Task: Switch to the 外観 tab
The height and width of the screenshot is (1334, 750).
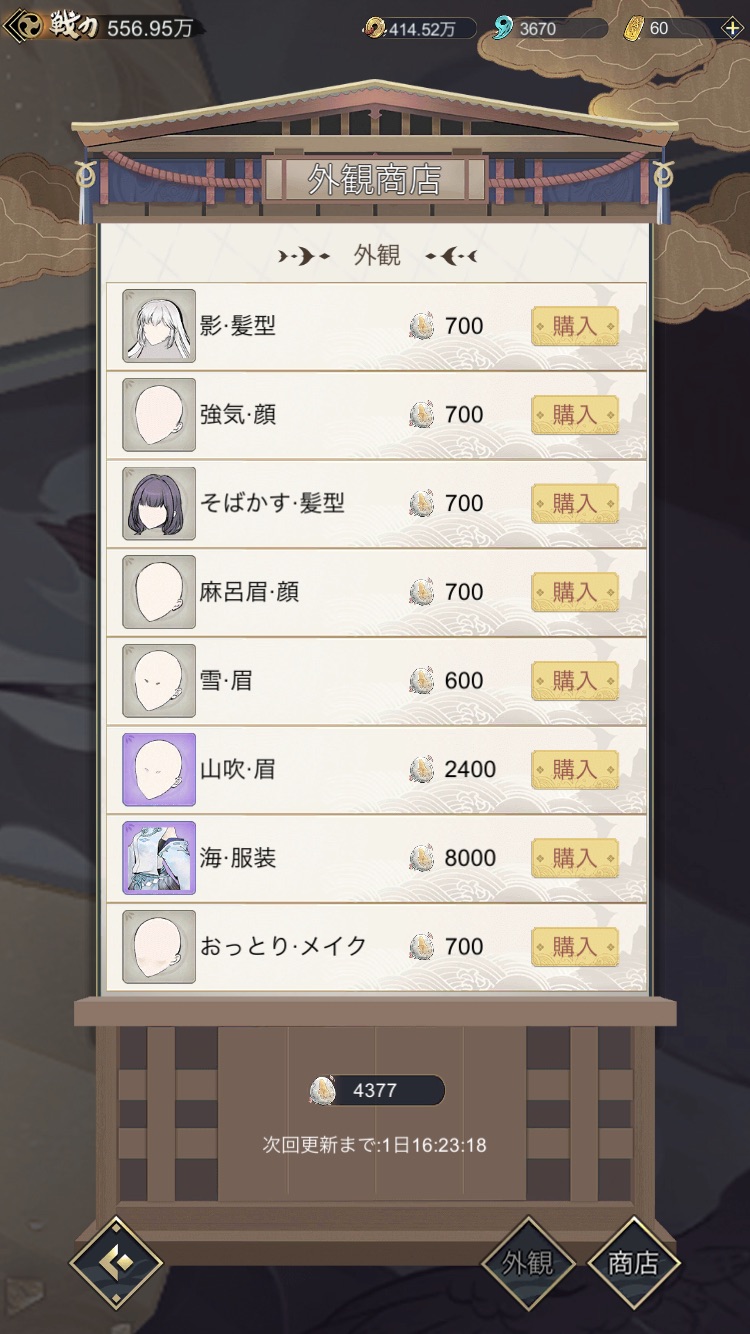Action: [528, 1263]
